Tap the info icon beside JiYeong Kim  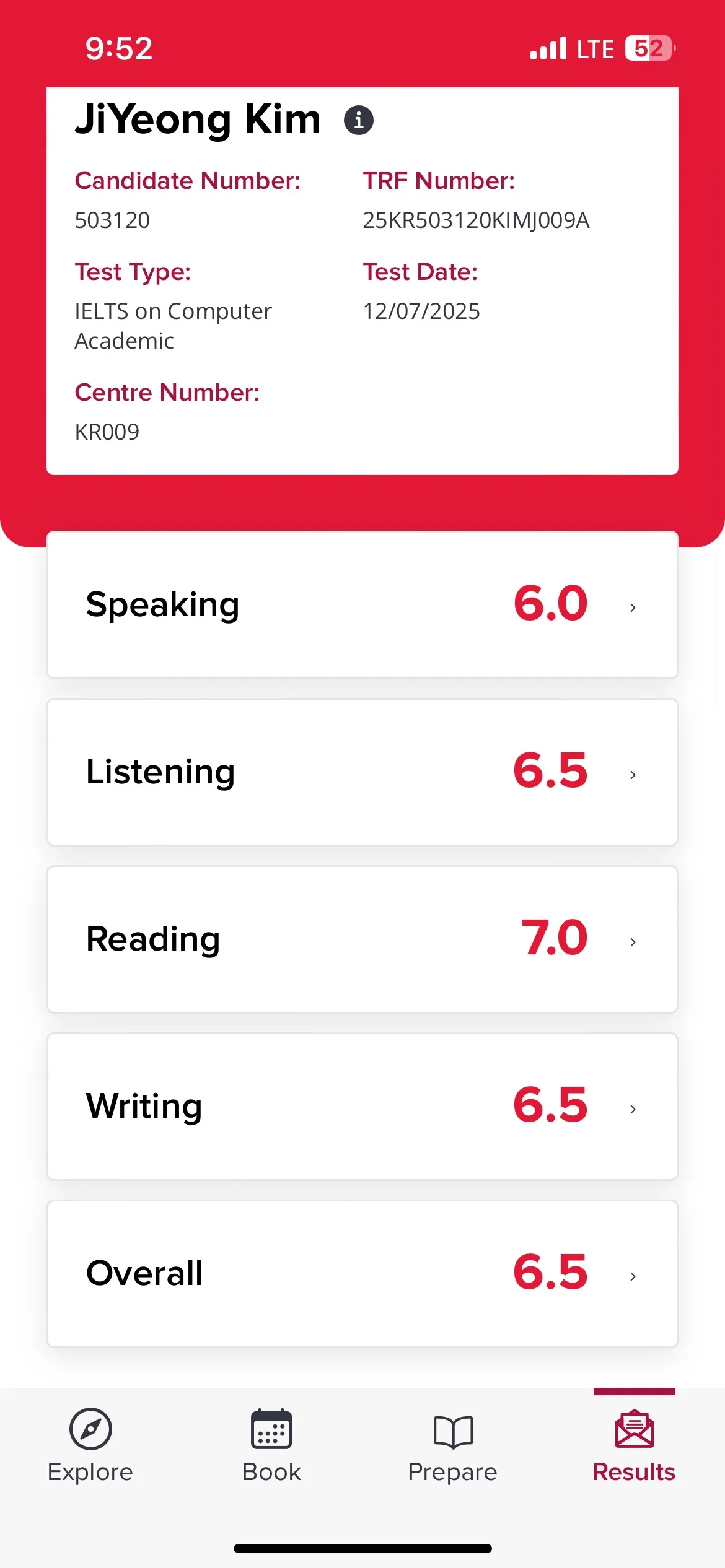359,120
